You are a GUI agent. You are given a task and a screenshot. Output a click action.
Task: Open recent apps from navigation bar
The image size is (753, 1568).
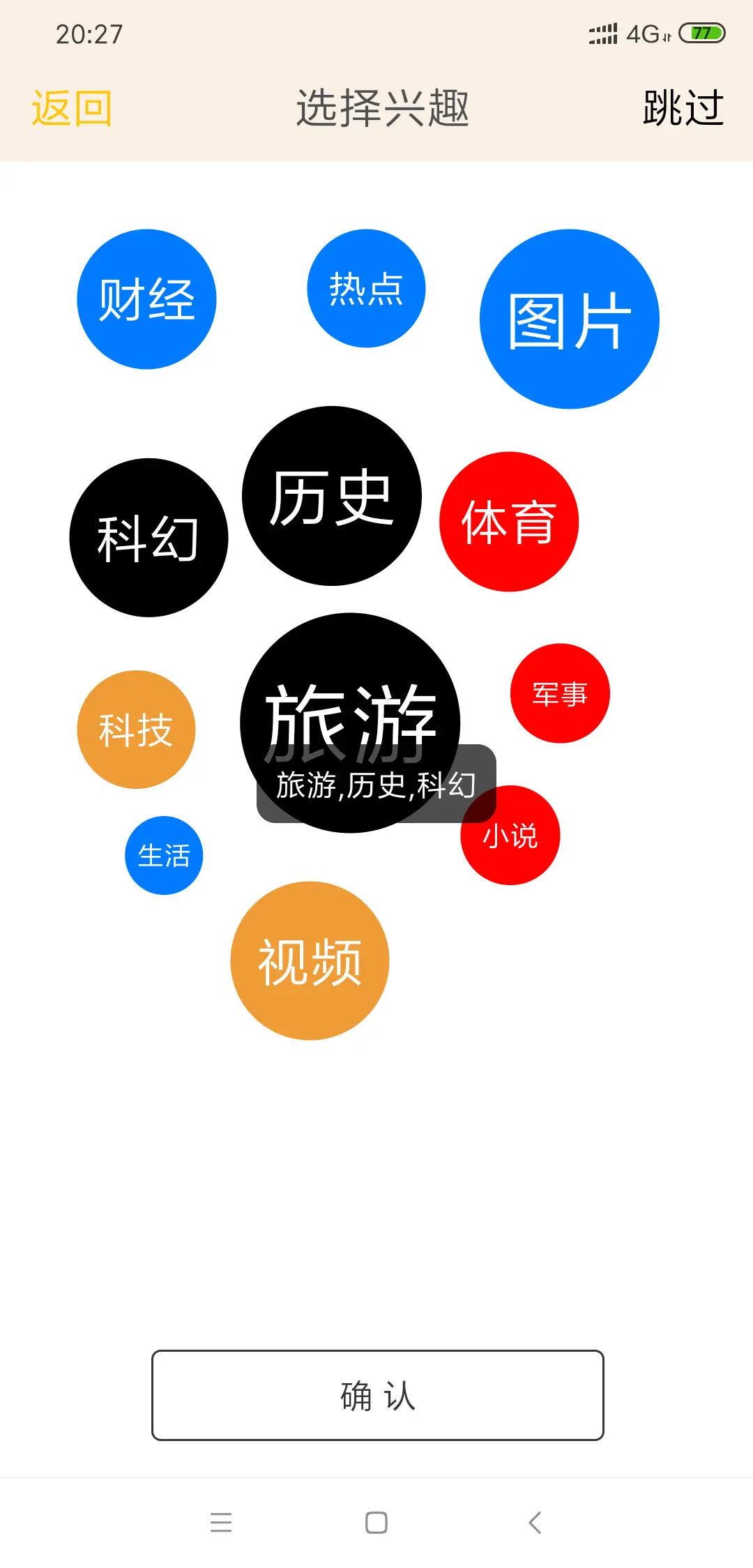tap(221, 1522)
